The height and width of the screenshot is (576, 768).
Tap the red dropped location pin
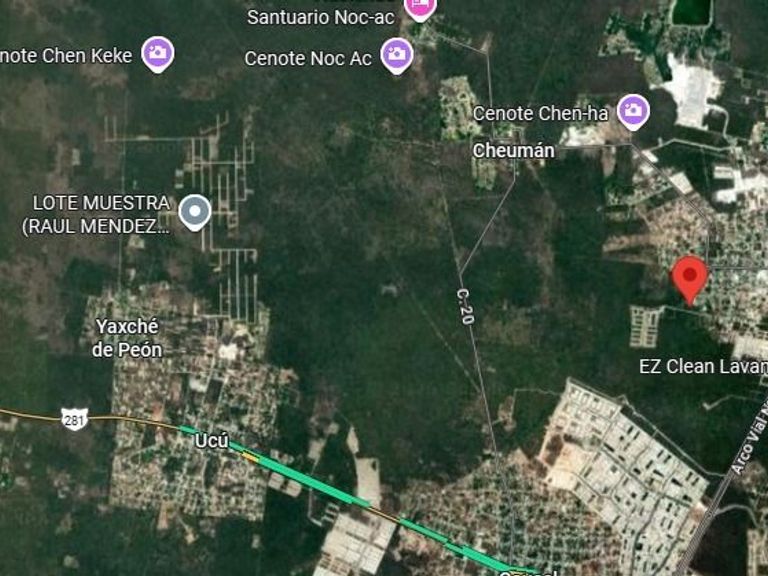click(689, 278)
